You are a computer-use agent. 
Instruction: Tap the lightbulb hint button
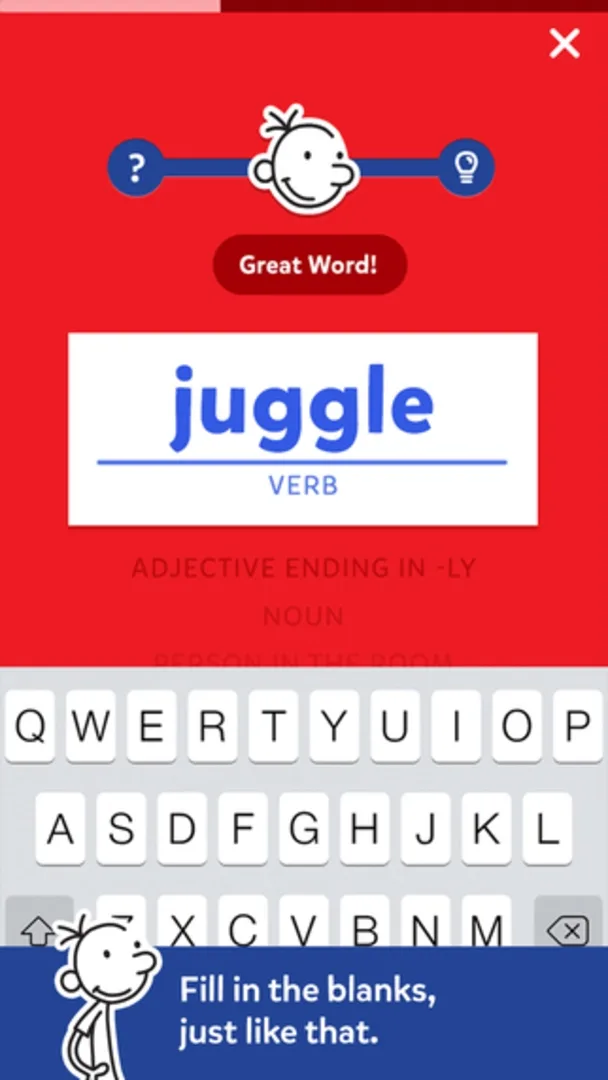point(466,167)
